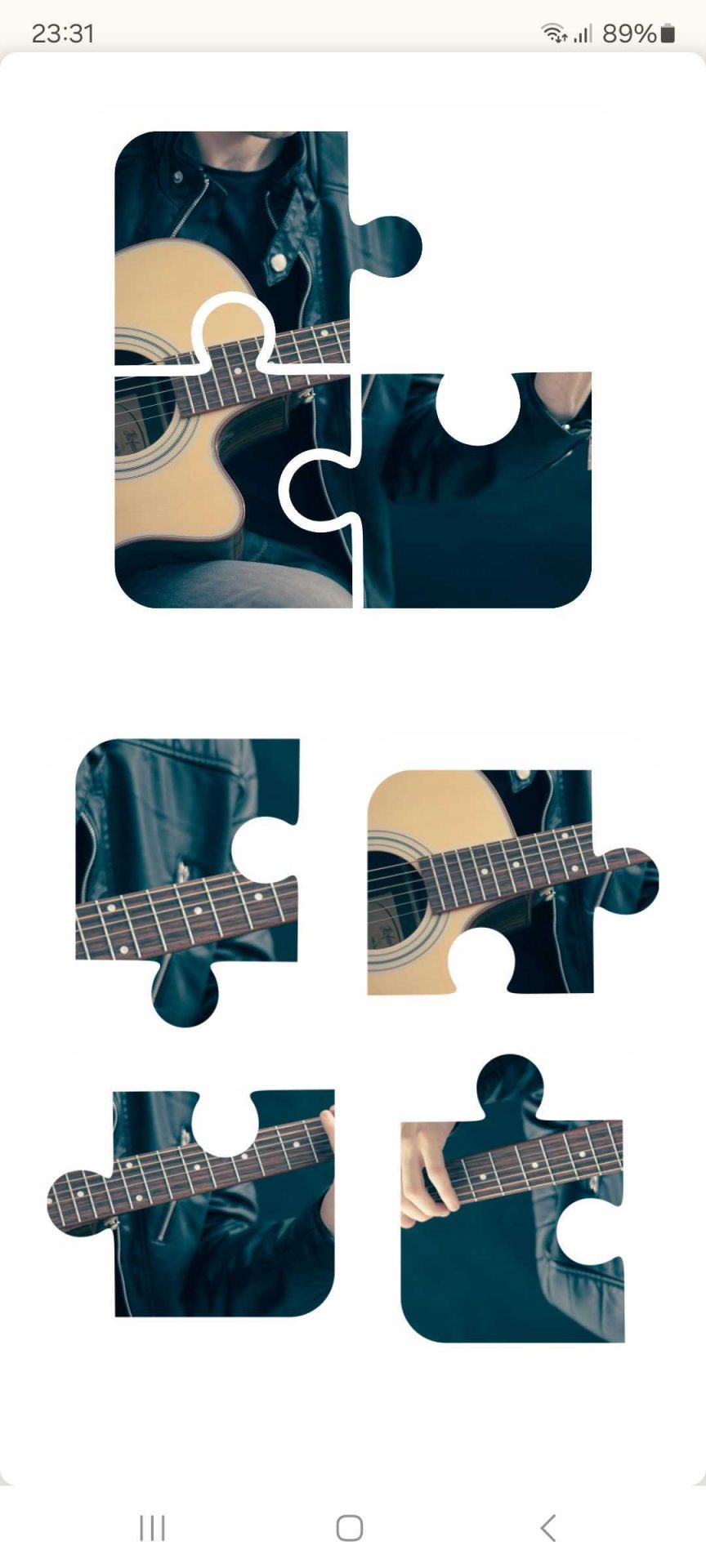
Task: Open the recent apps view
Action: point(152,1527)
